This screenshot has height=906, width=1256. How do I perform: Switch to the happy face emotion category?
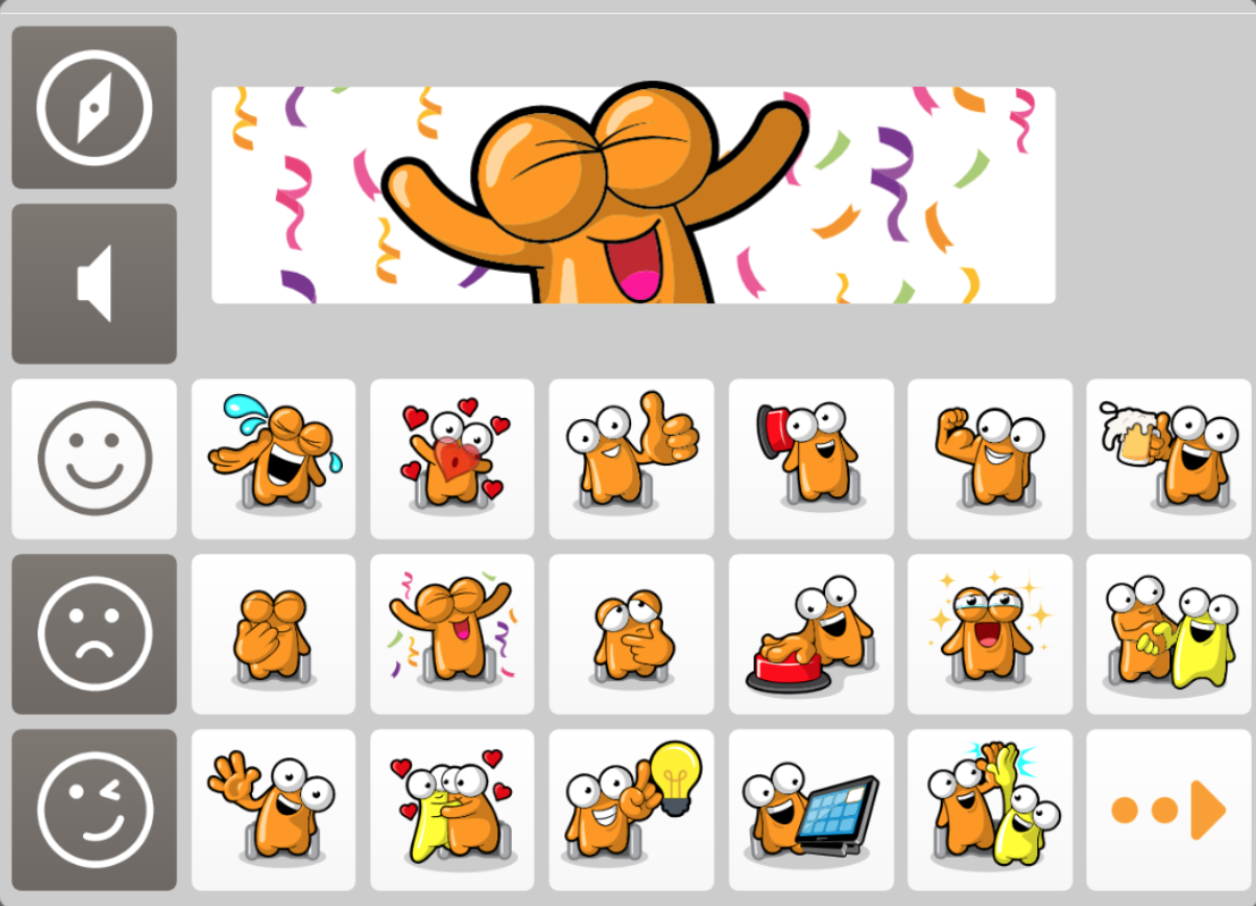tap(94, 459)
